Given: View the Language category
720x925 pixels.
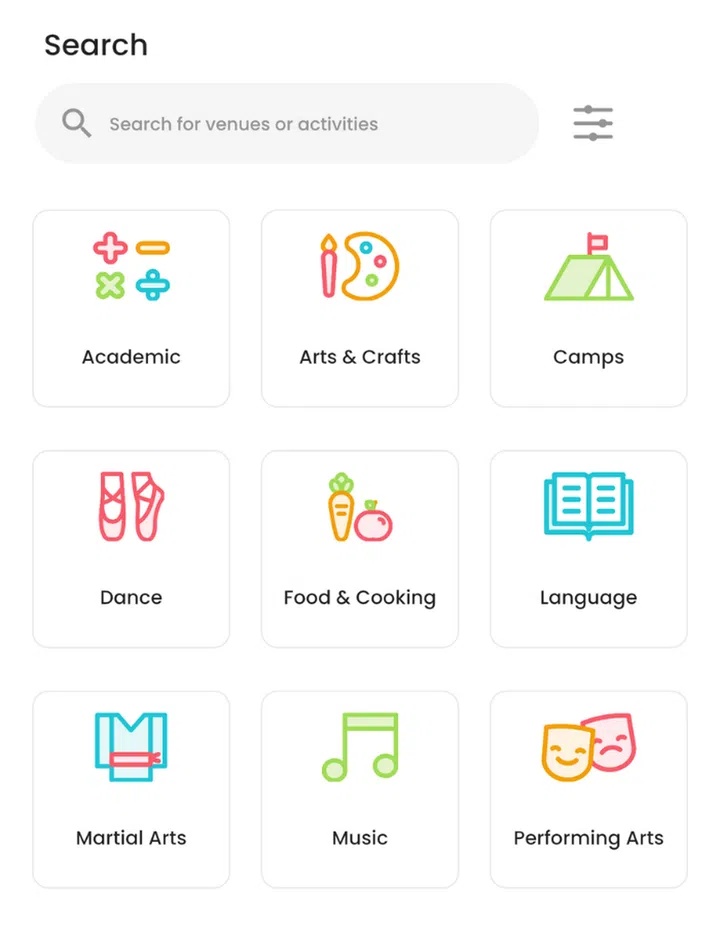Looking at the screenshot, I should 588,548.
